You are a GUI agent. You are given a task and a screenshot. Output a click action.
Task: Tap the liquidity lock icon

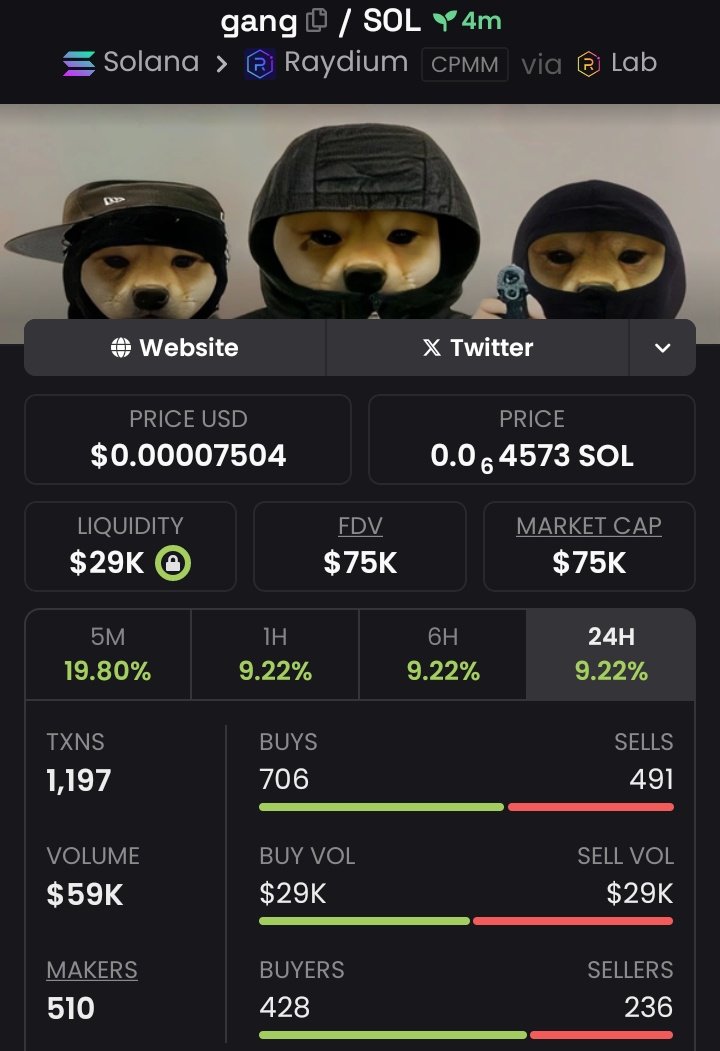[173, 564]
